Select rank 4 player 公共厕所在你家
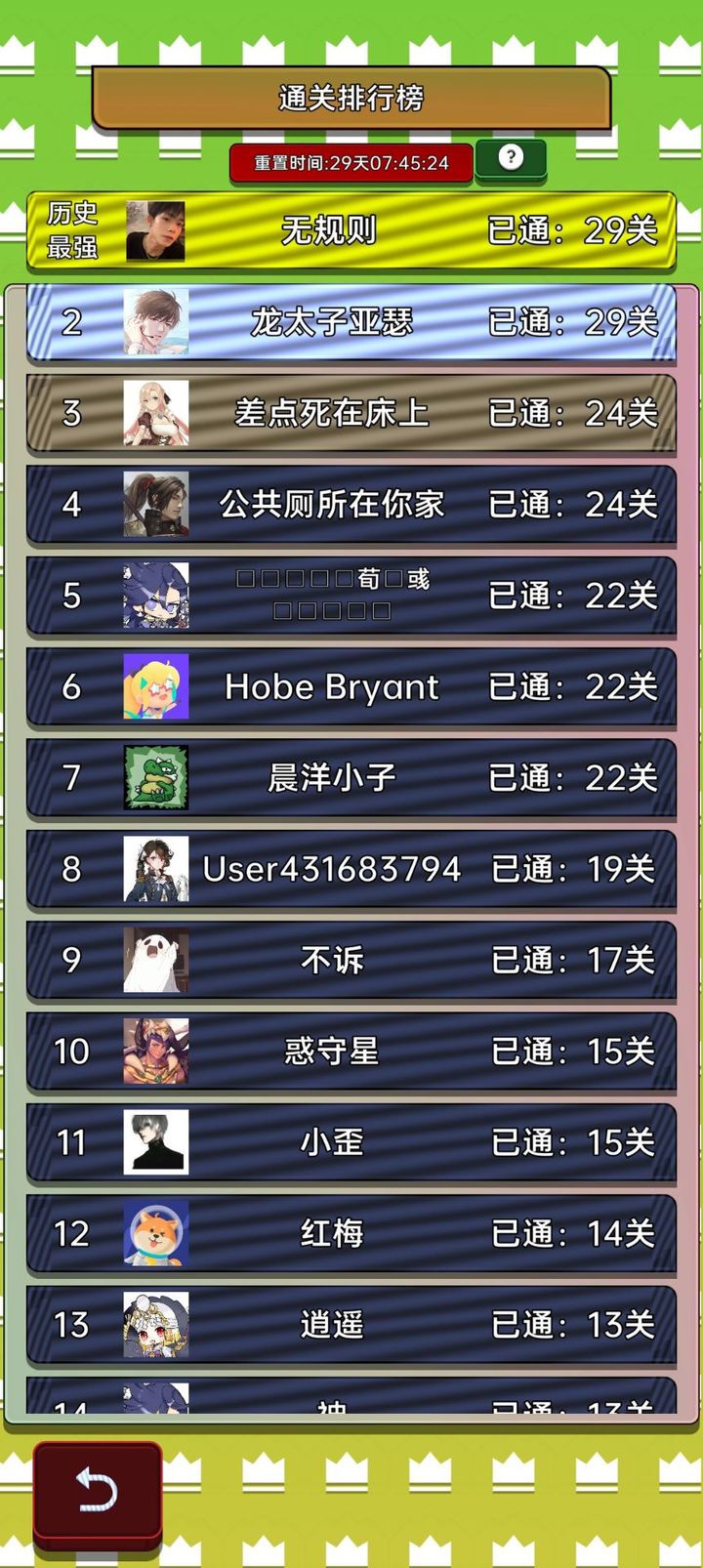The width and height of the screenshot is (703, 1568). pyautogui.click(x=351, y=505)
